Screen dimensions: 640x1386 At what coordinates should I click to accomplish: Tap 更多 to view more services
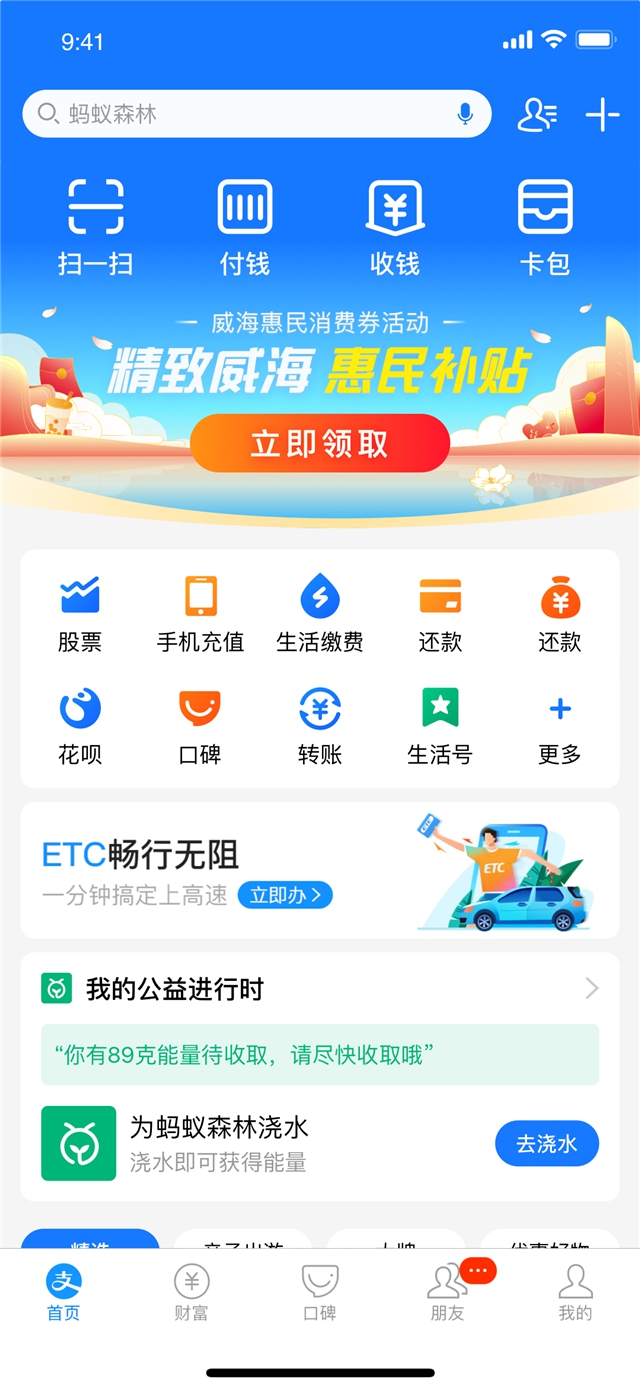[x=560, y=726]
